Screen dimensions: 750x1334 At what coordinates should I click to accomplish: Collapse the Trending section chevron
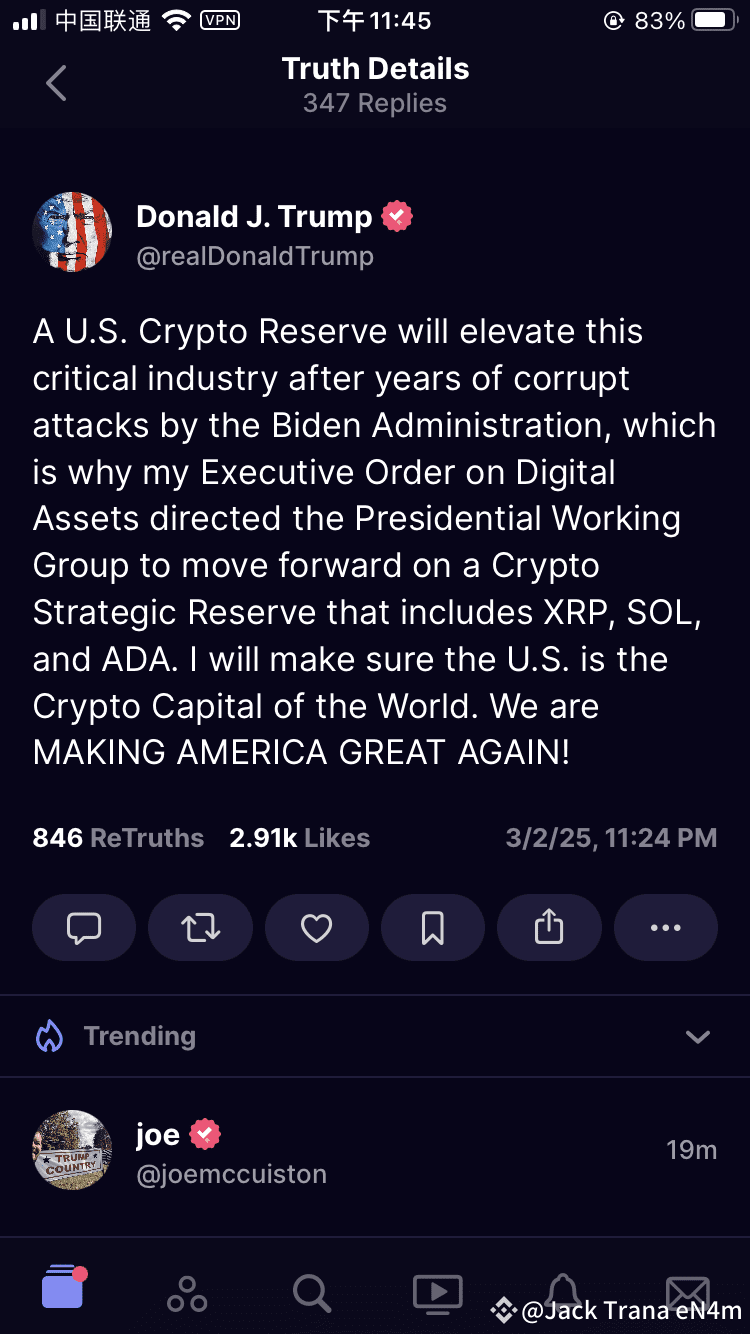(697, 1036)
